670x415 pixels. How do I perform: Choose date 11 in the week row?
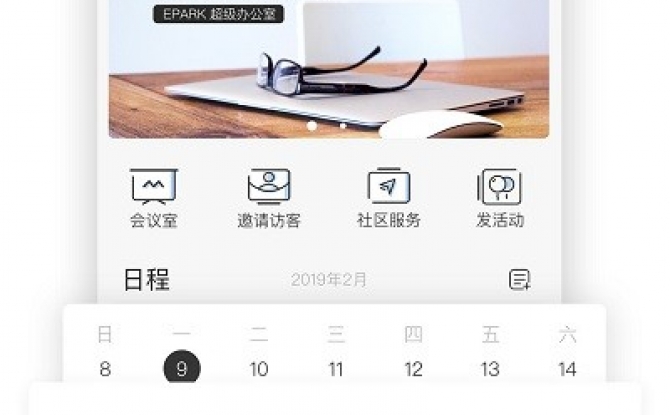(336, 369)
